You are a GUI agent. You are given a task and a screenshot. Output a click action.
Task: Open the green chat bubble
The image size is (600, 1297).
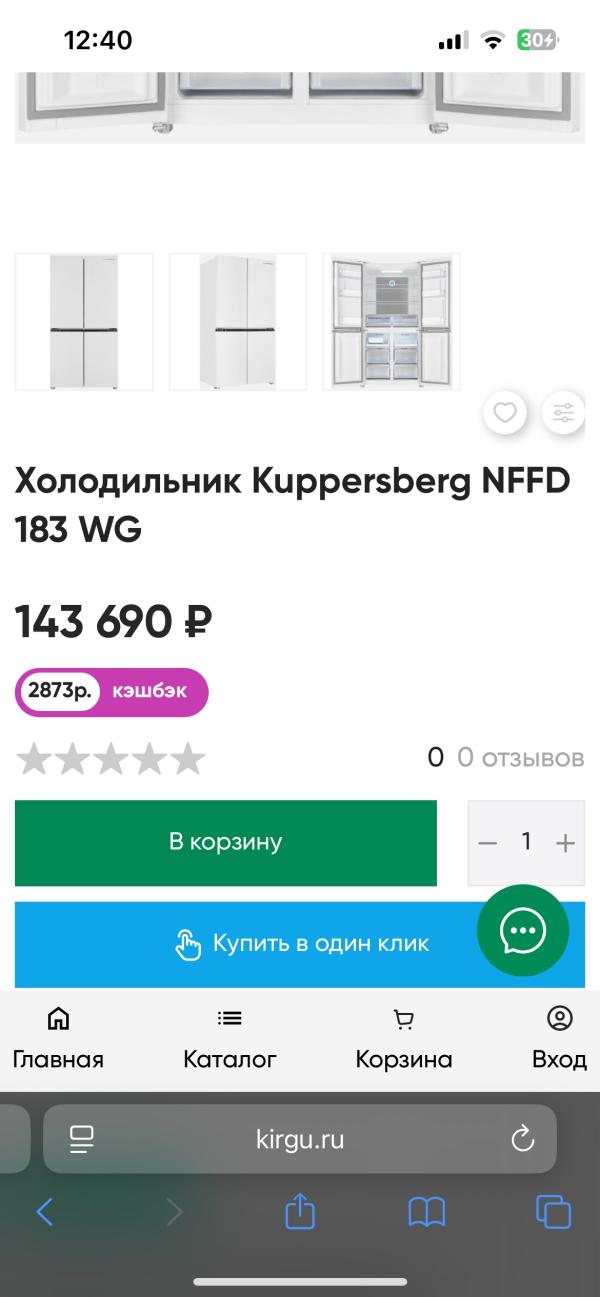pos(522,931)
